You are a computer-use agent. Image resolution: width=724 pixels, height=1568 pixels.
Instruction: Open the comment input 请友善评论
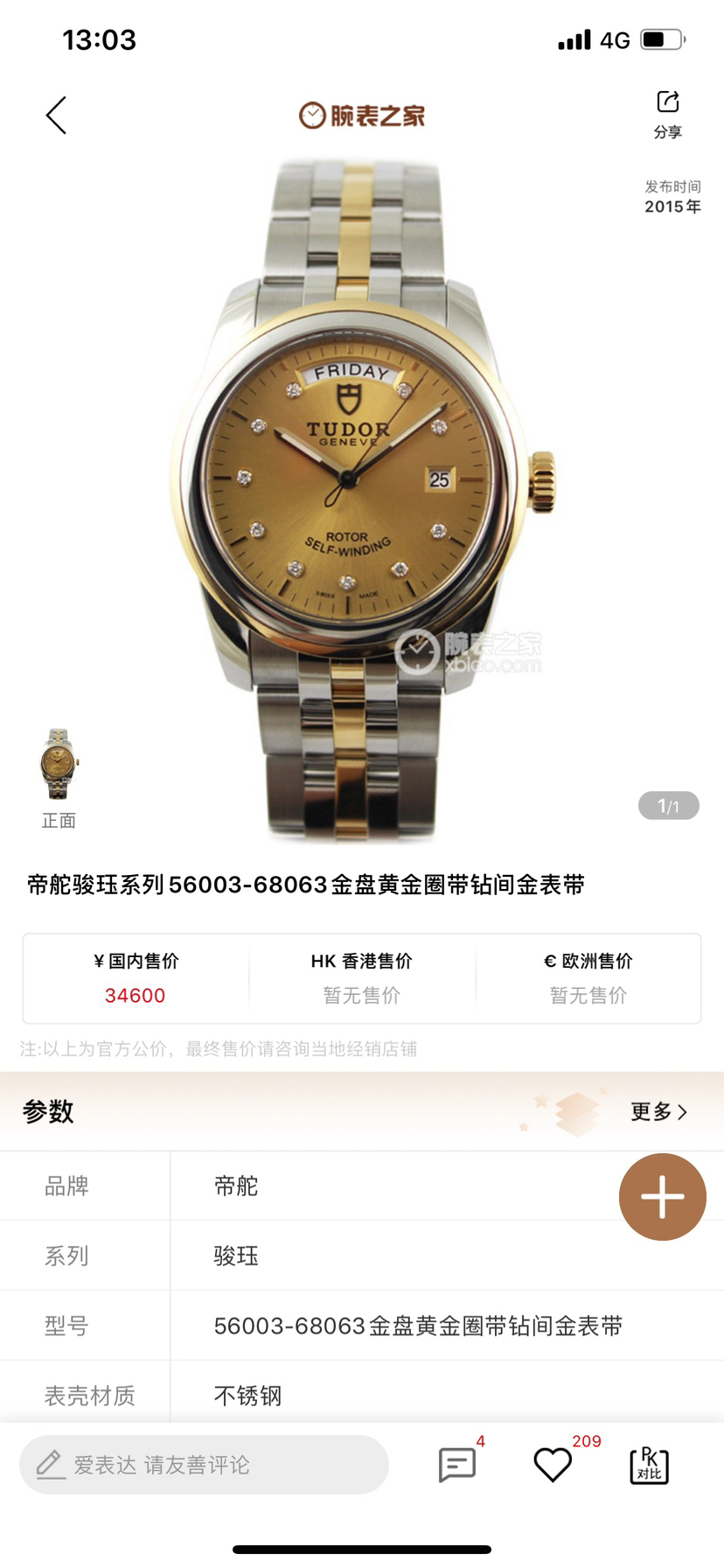click(x=204, y=1465)
